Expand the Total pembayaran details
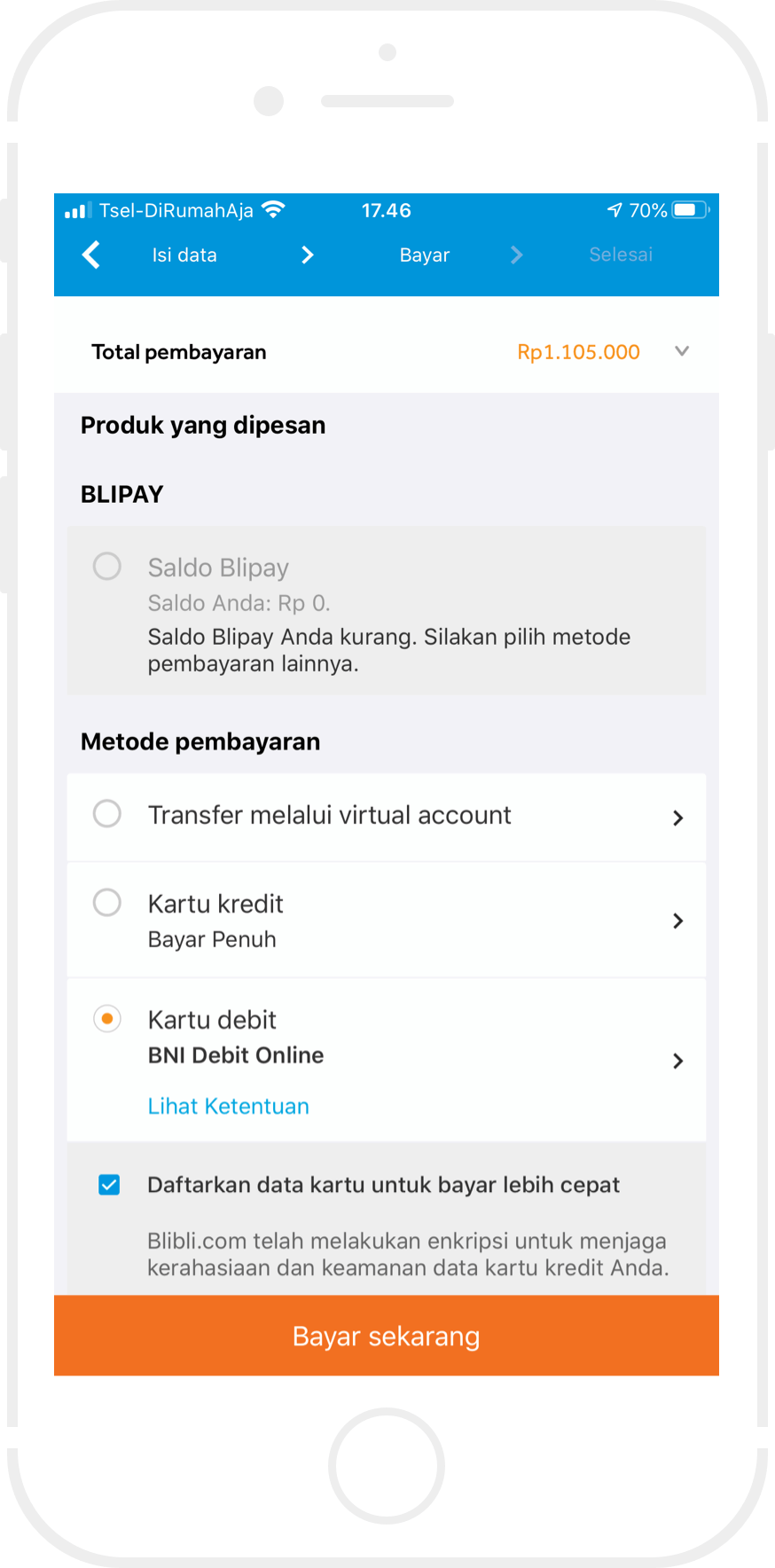Screen dimensions: 775x1568 [681, 351]
